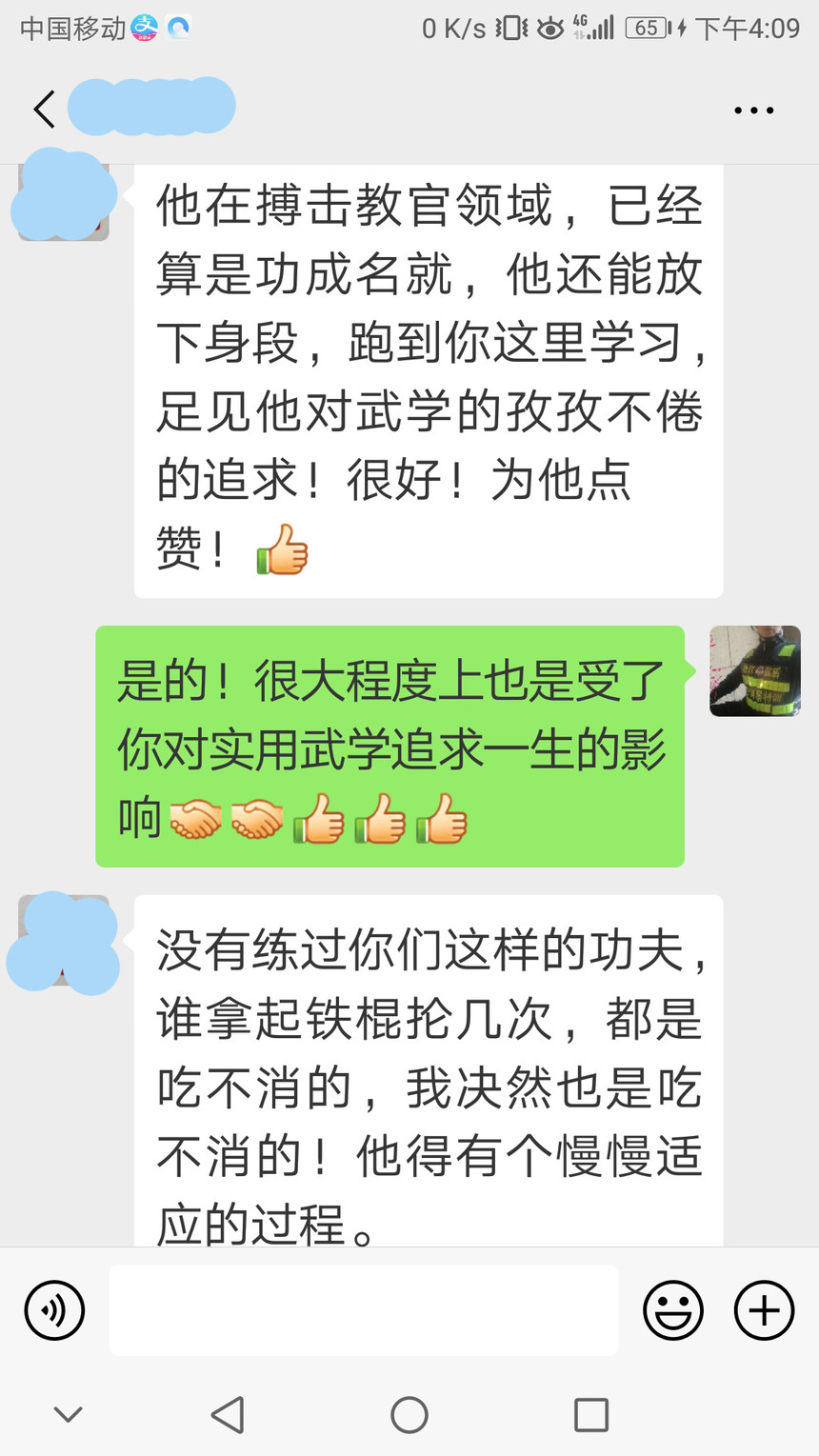The image size is (819, 1456).
Task: Open the emoji picker
Action: point(673,1310)
